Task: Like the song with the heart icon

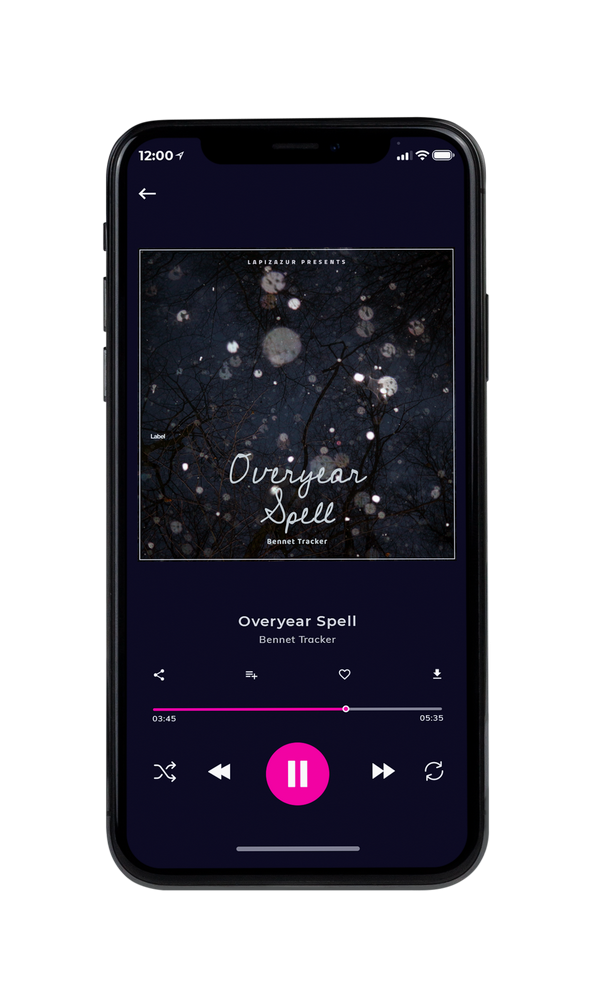Action: click(344, 674)
